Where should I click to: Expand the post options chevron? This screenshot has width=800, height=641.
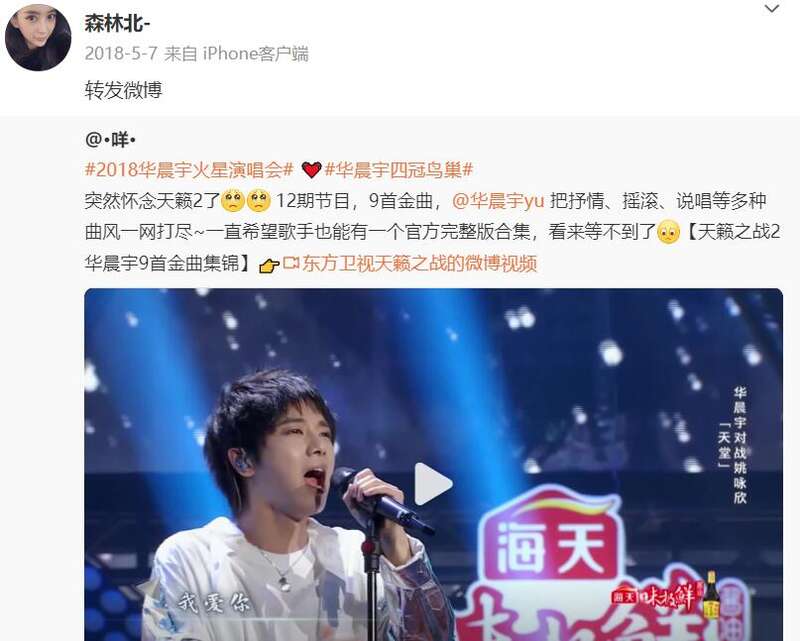coord(771,9)
